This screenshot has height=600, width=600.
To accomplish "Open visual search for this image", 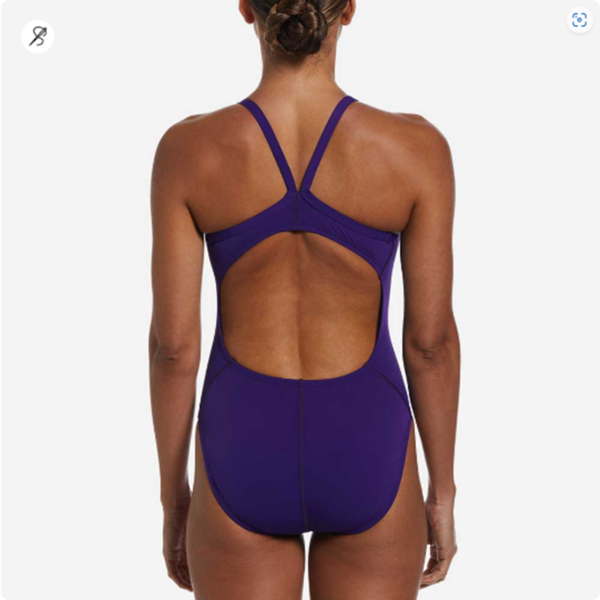I will 579,20.
